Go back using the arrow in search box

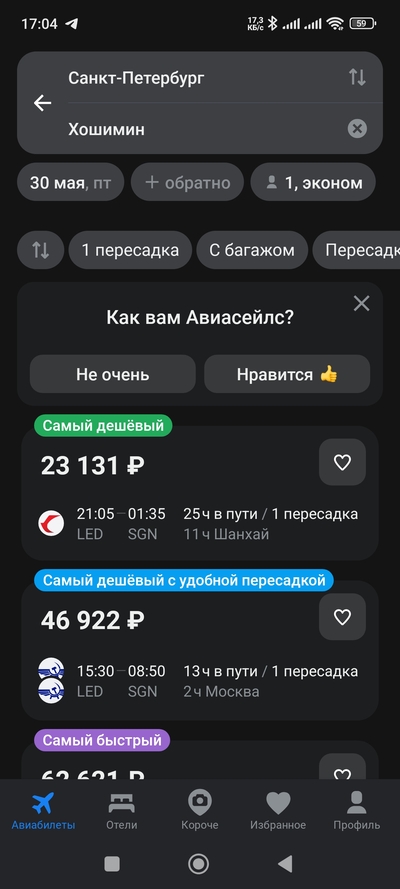click(42, 103)
